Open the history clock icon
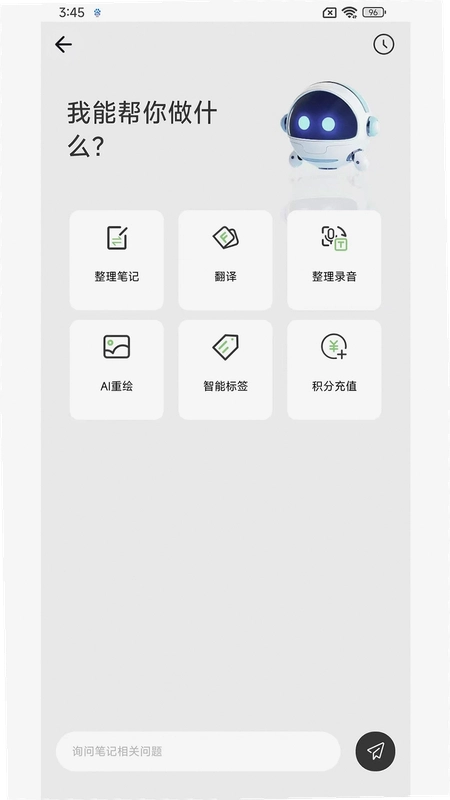This screenshot has height=800, width=450. pos(384,44)
